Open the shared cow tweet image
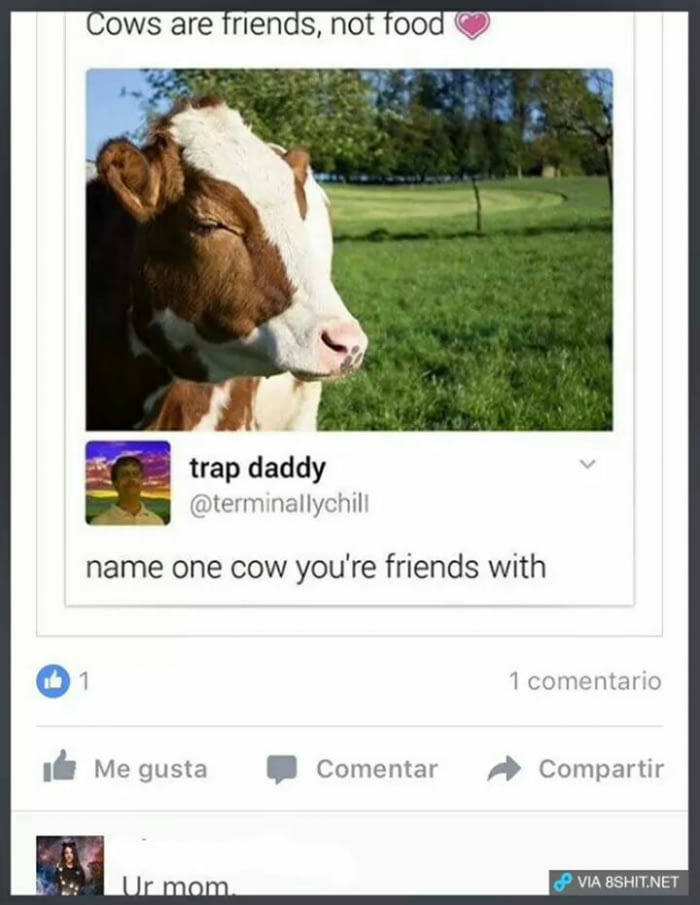This screenshot has width=700, height=905. (x=348, y=250)
